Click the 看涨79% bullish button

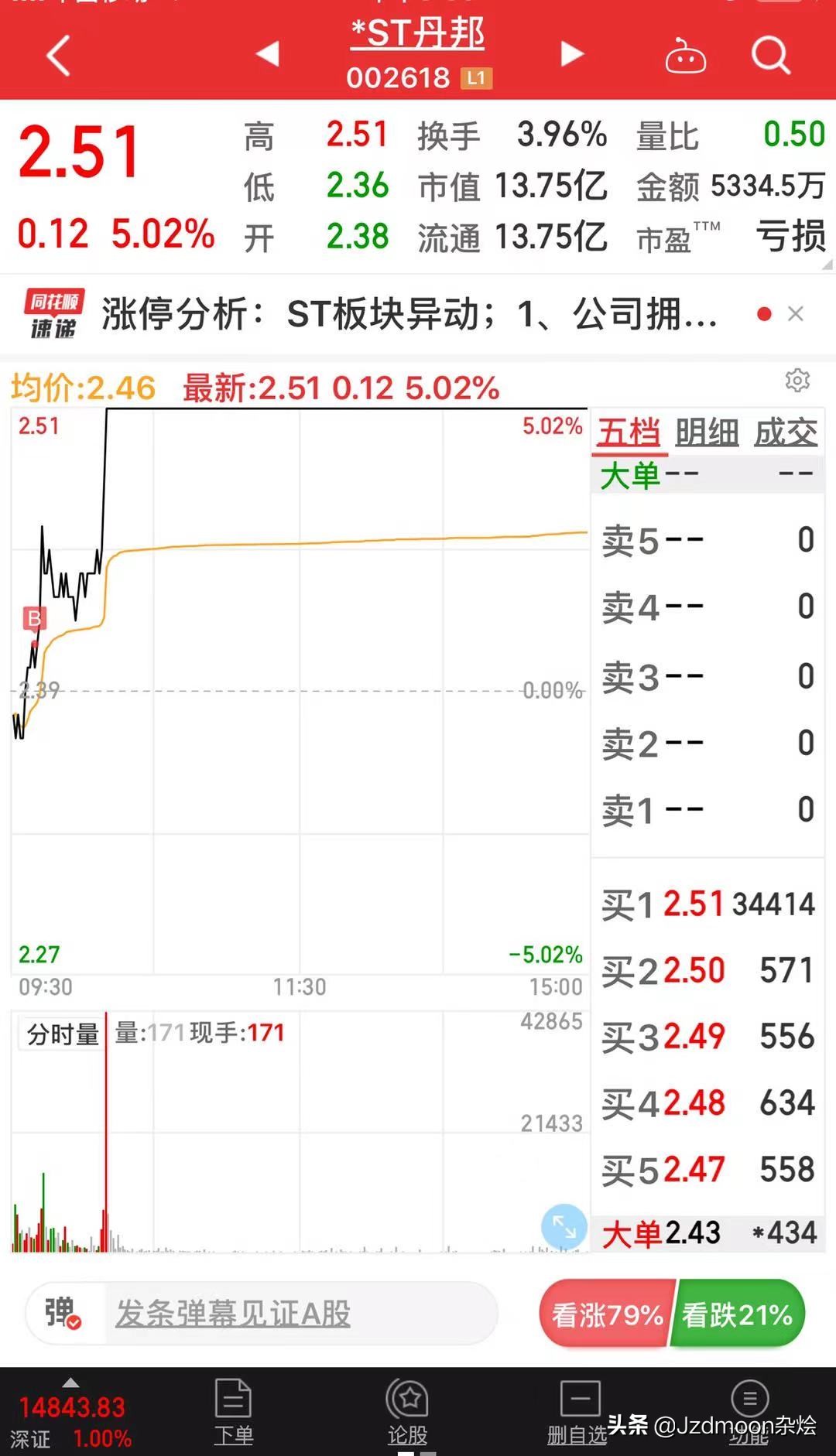click(605, 1314)
